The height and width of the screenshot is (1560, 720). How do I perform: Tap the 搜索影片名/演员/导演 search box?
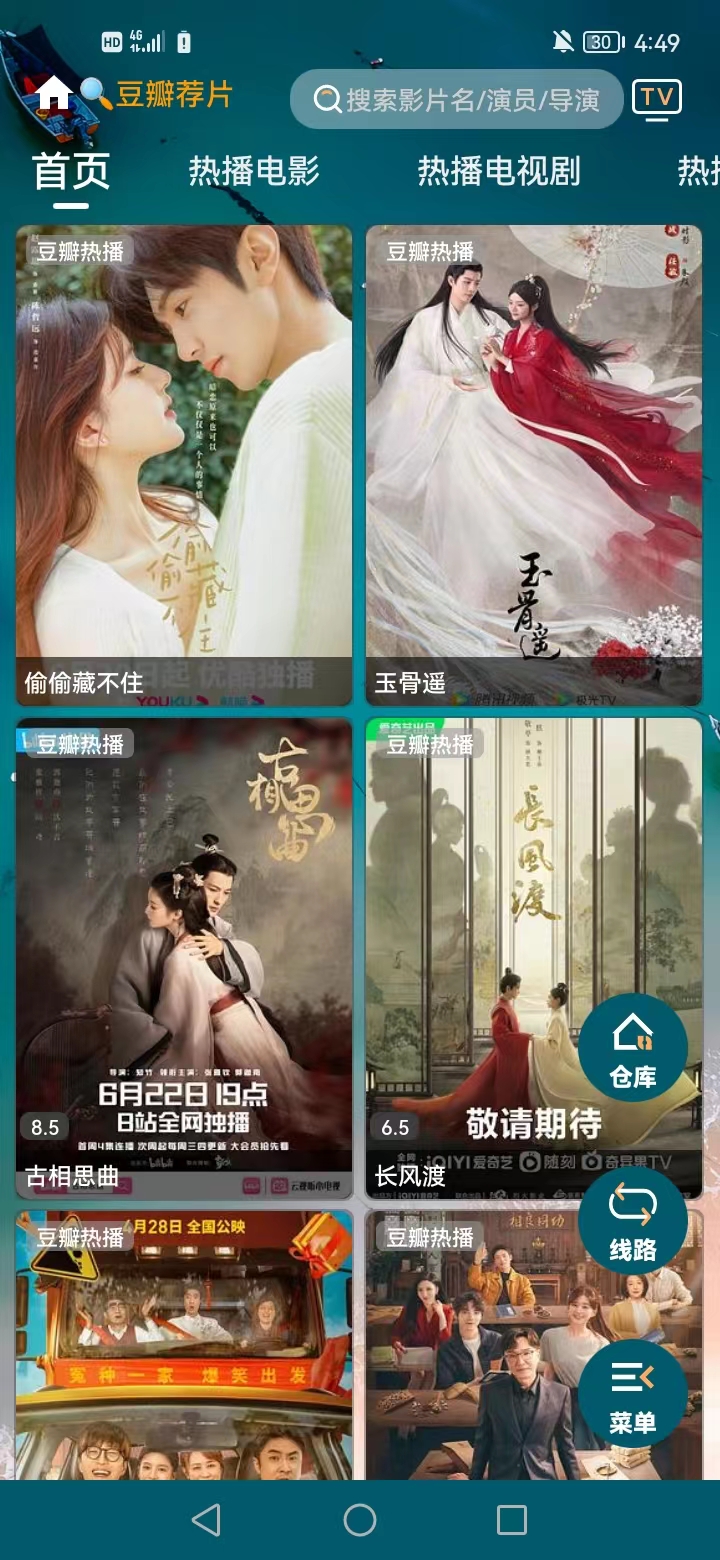click(x=458, y=99)
